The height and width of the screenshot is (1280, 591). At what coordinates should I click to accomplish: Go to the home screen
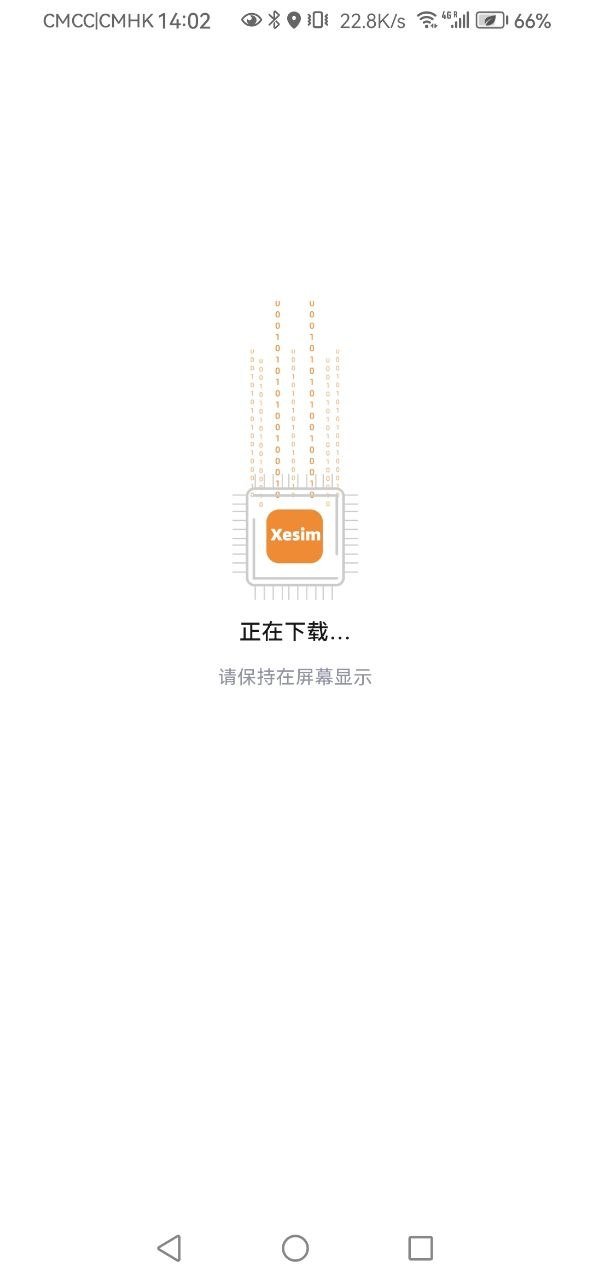tap(295, 1247)
